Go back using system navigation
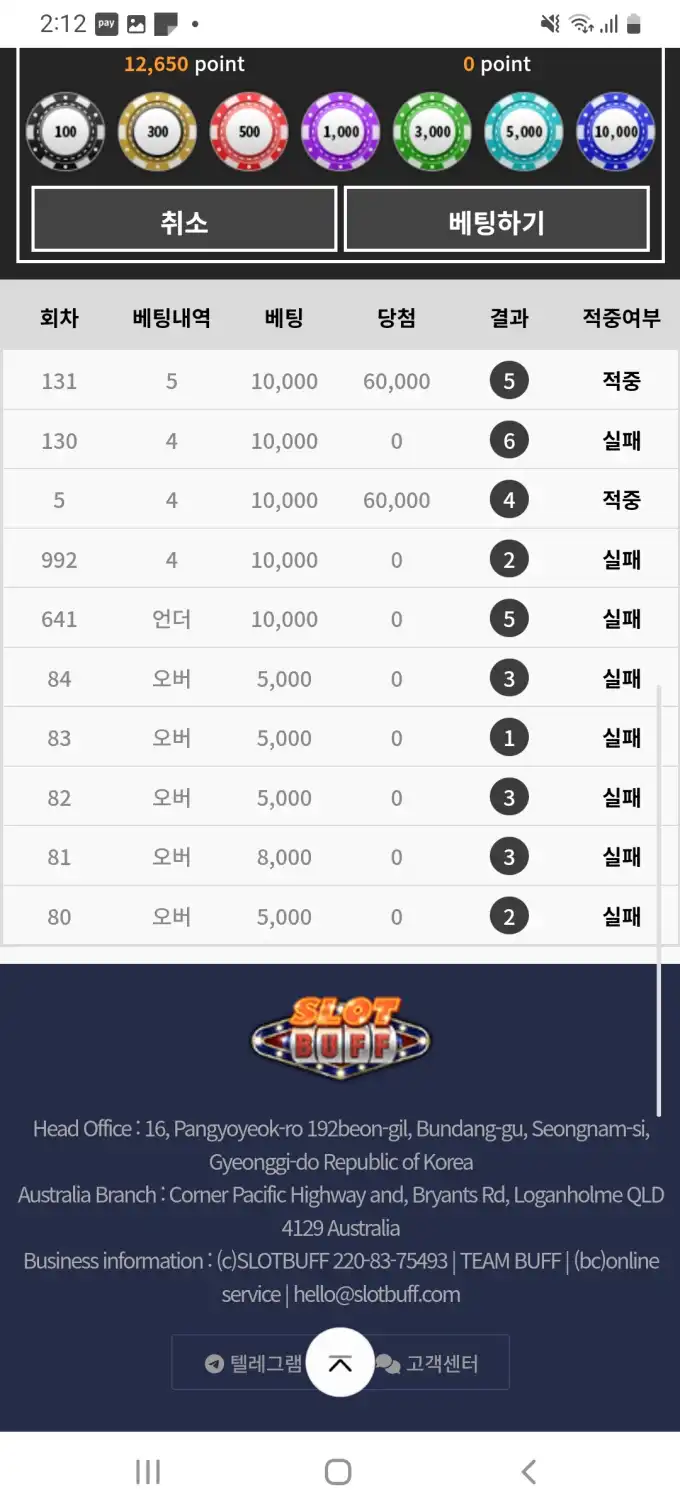Viewport: 680px width, 1511px height. [x=529, y=1471]
